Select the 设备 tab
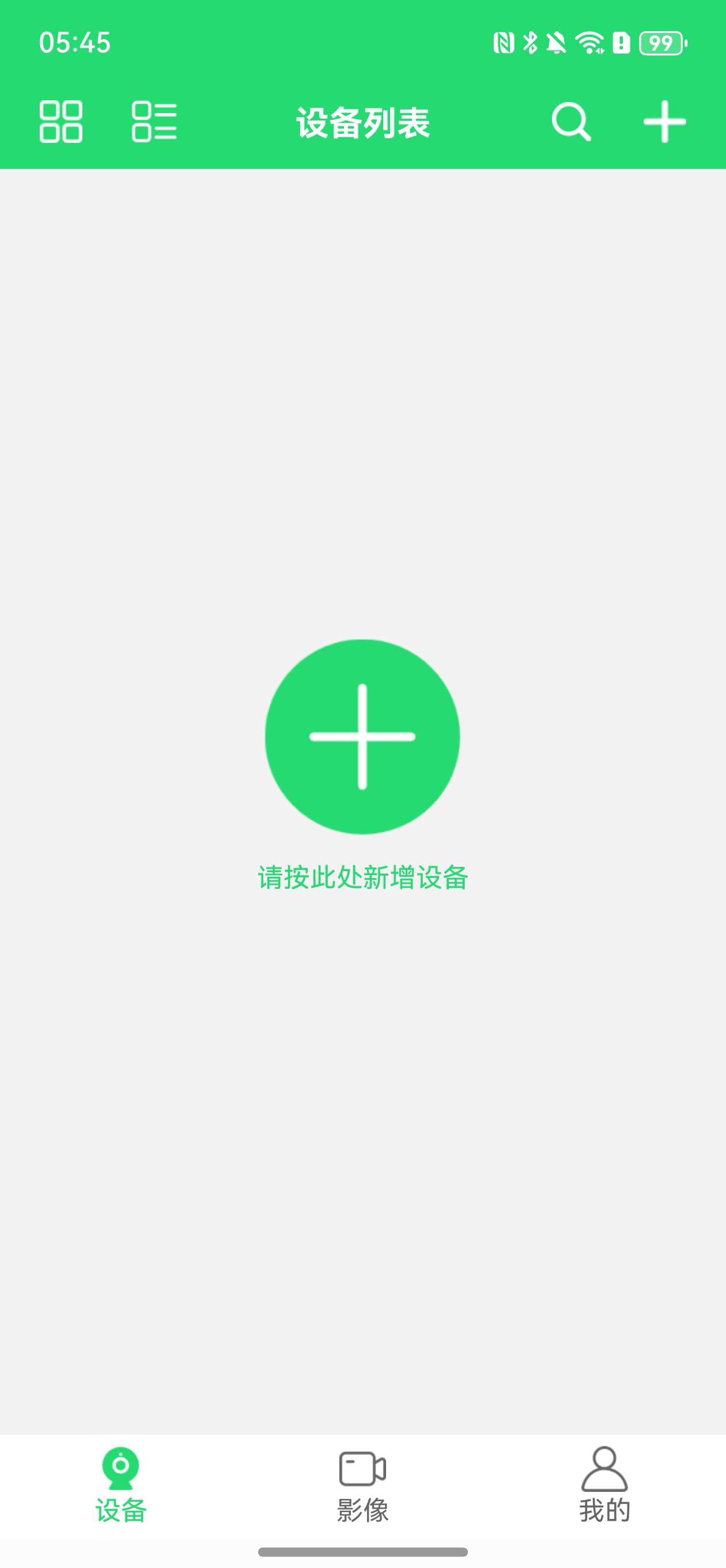Image resolution: width=726 pixels, height=1568 pixels. tap(120, 1484)
